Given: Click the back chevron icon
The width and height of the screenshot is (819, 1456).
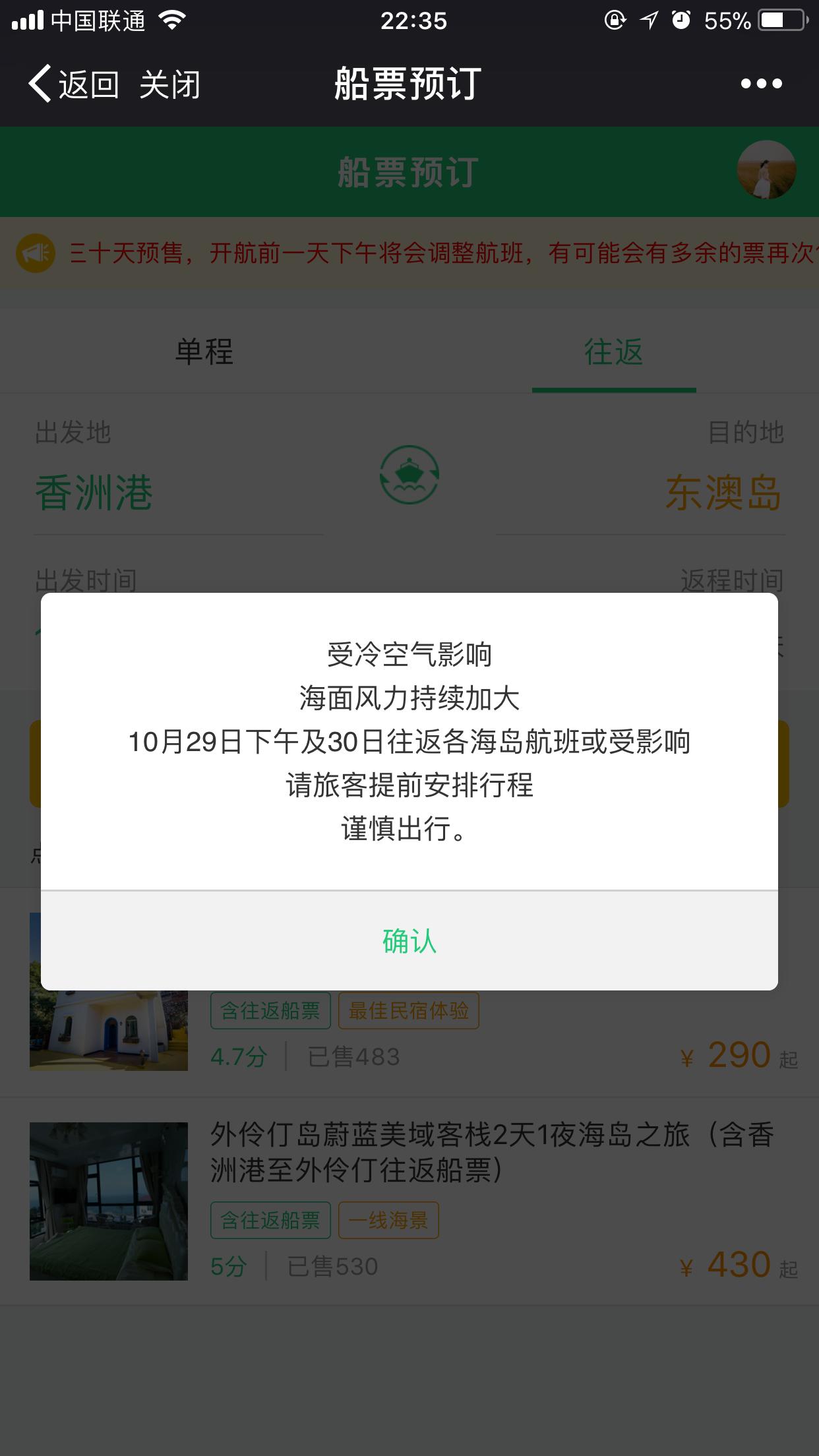Looking at the screenshot, I should coord(38,84).
